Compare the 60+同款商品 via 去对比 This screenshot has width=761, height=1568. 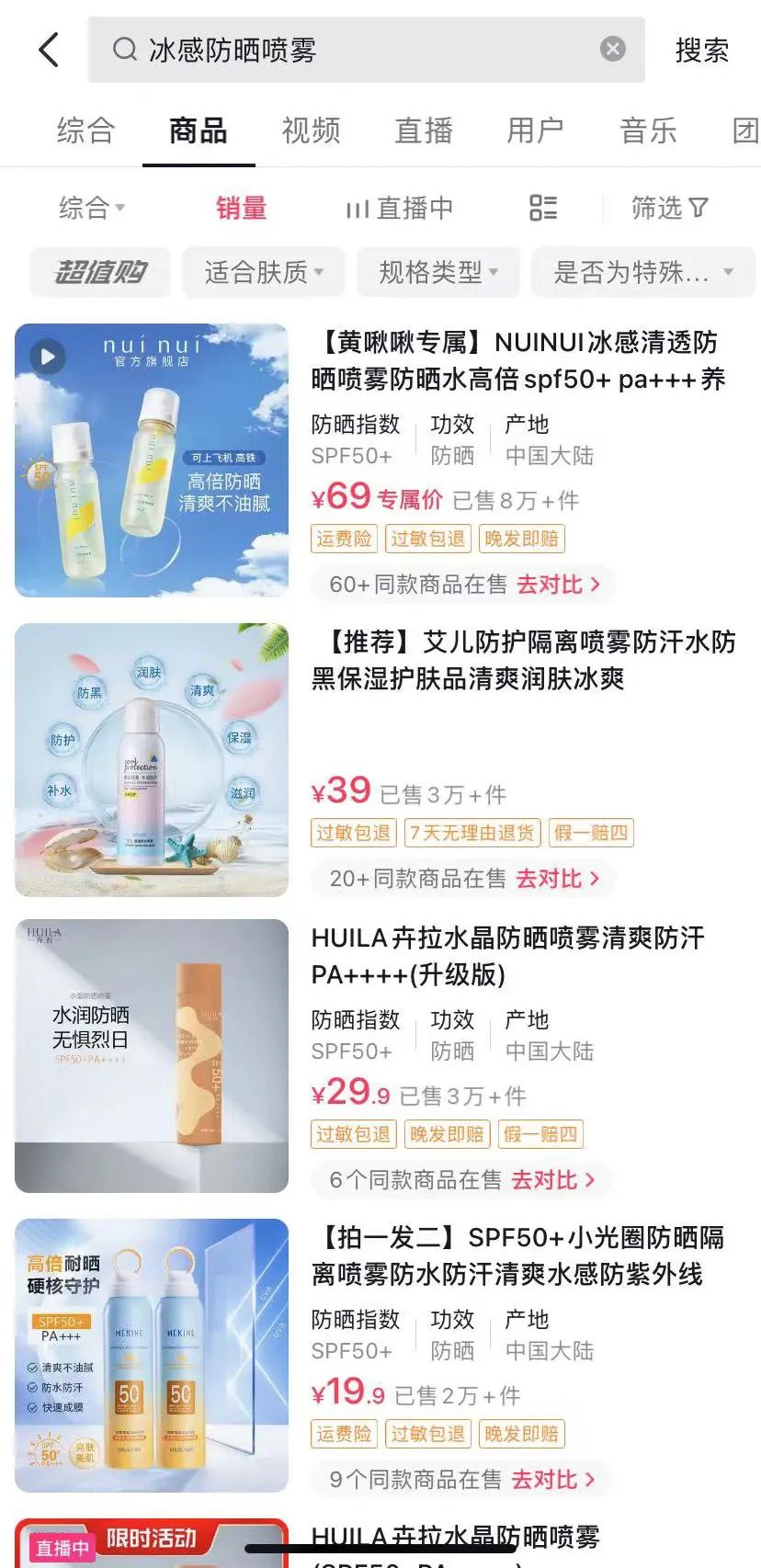point(558,585)
